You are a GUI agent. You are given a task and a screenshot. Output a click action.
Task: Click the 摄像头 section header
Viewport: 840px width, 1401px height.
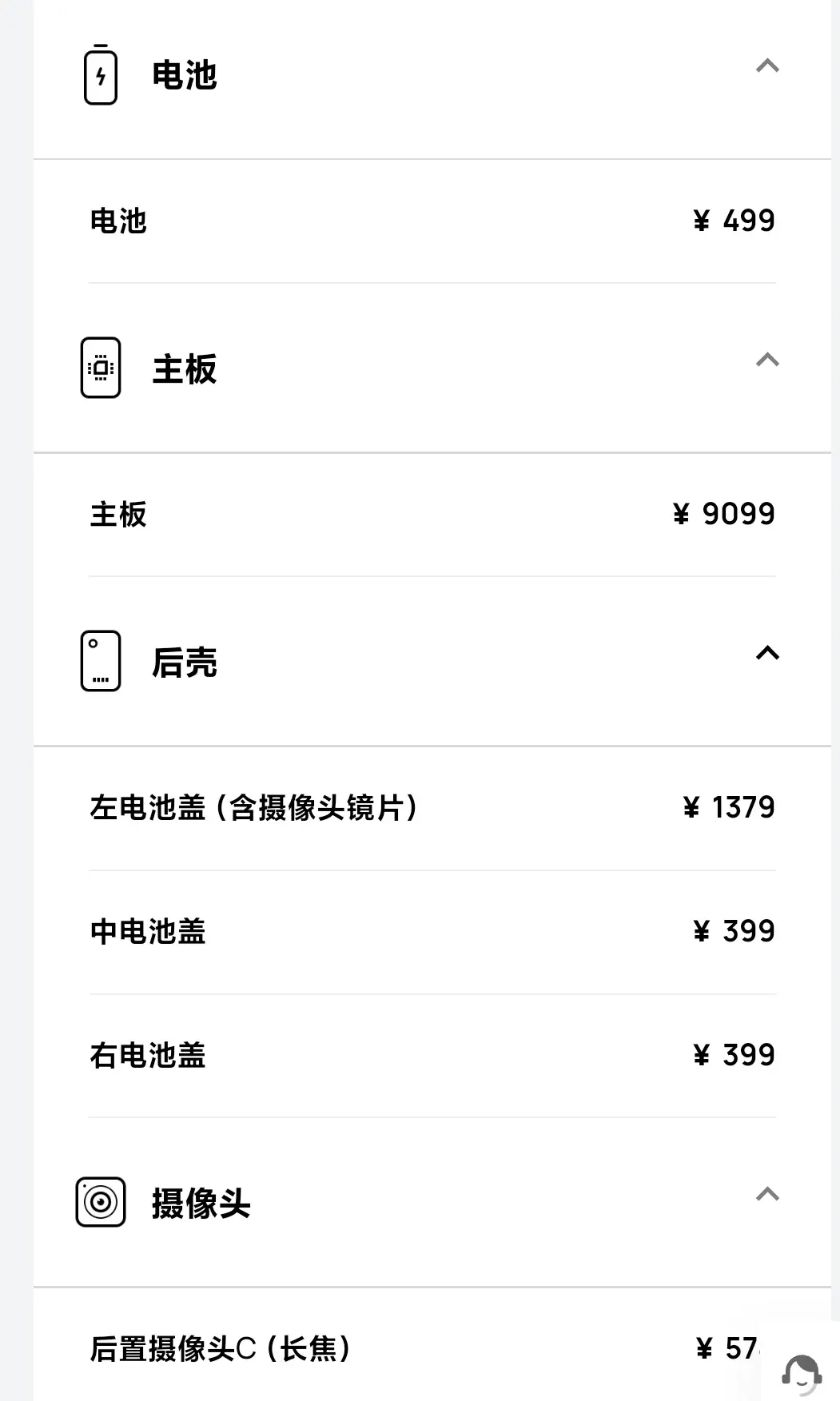click(201, 1203)
